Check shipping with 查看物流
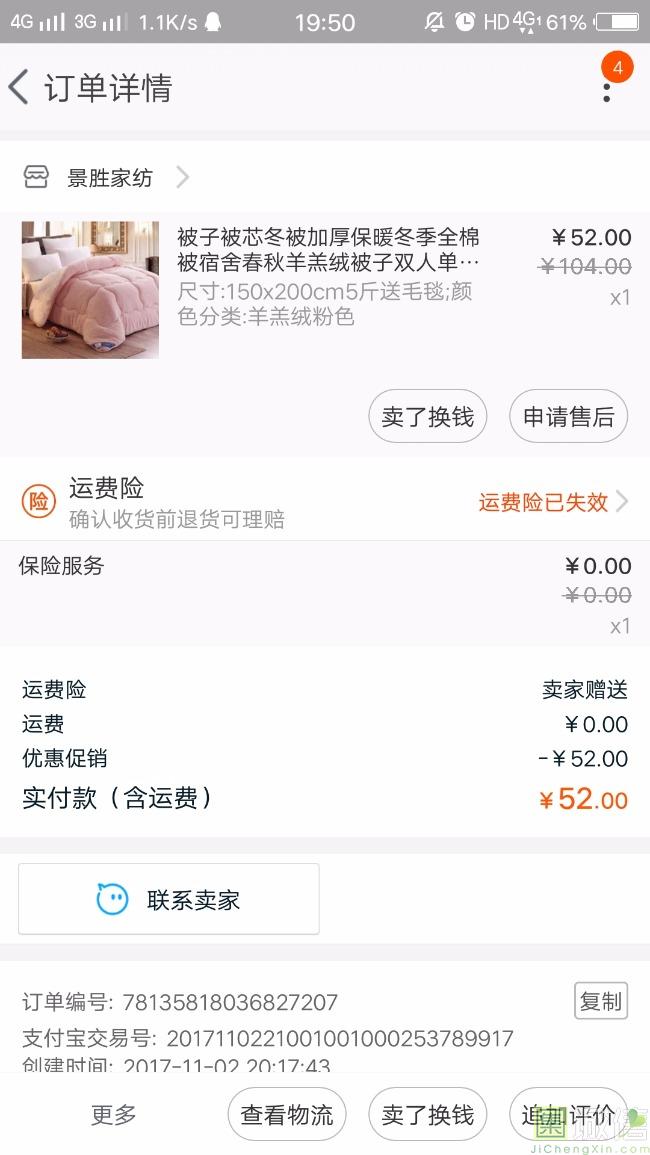The width and height of the screenshot is (650, 1155). [287, 1115]
